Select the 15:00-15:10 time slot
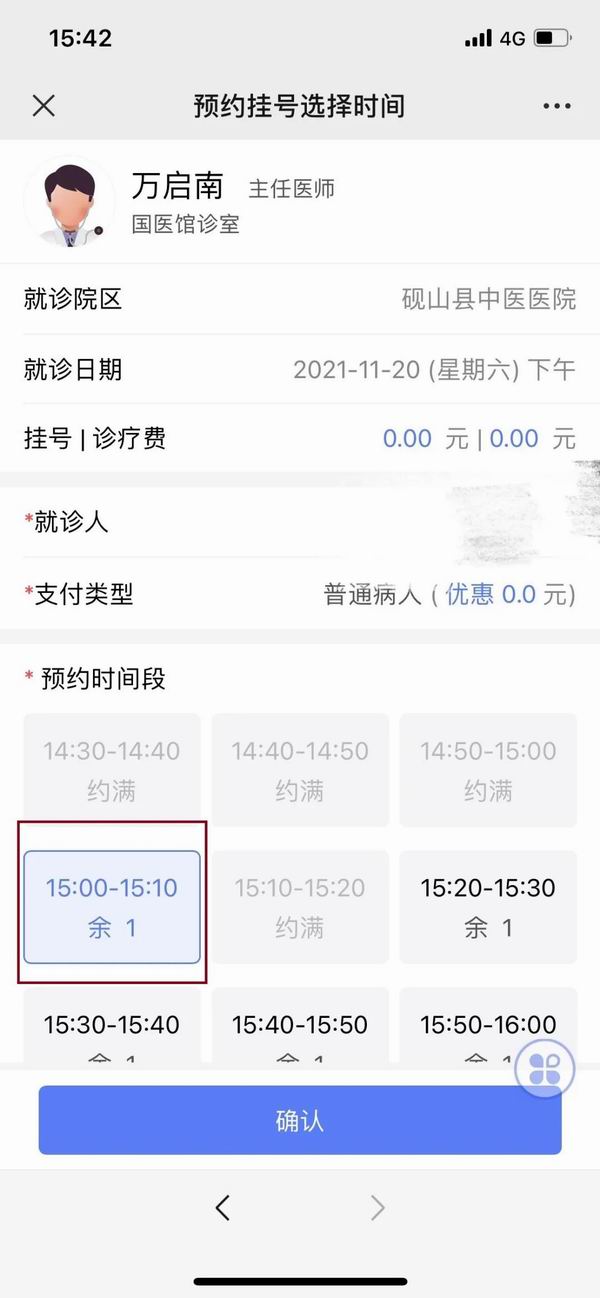The width and height of the screenshot is (600, 1298). pos(112,906)
